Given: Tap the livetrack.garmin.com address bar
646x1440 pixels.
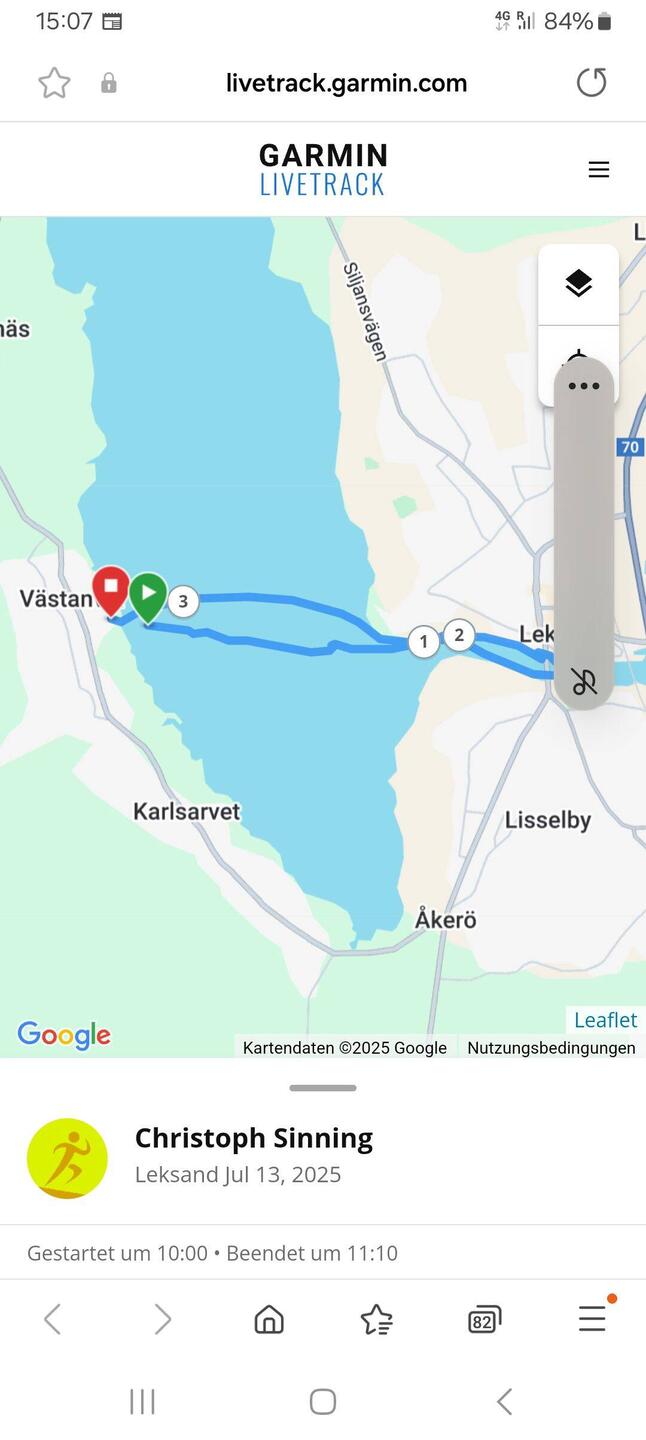Looking at the screenshot, I should pyautogui.click(x=346, y=83).
